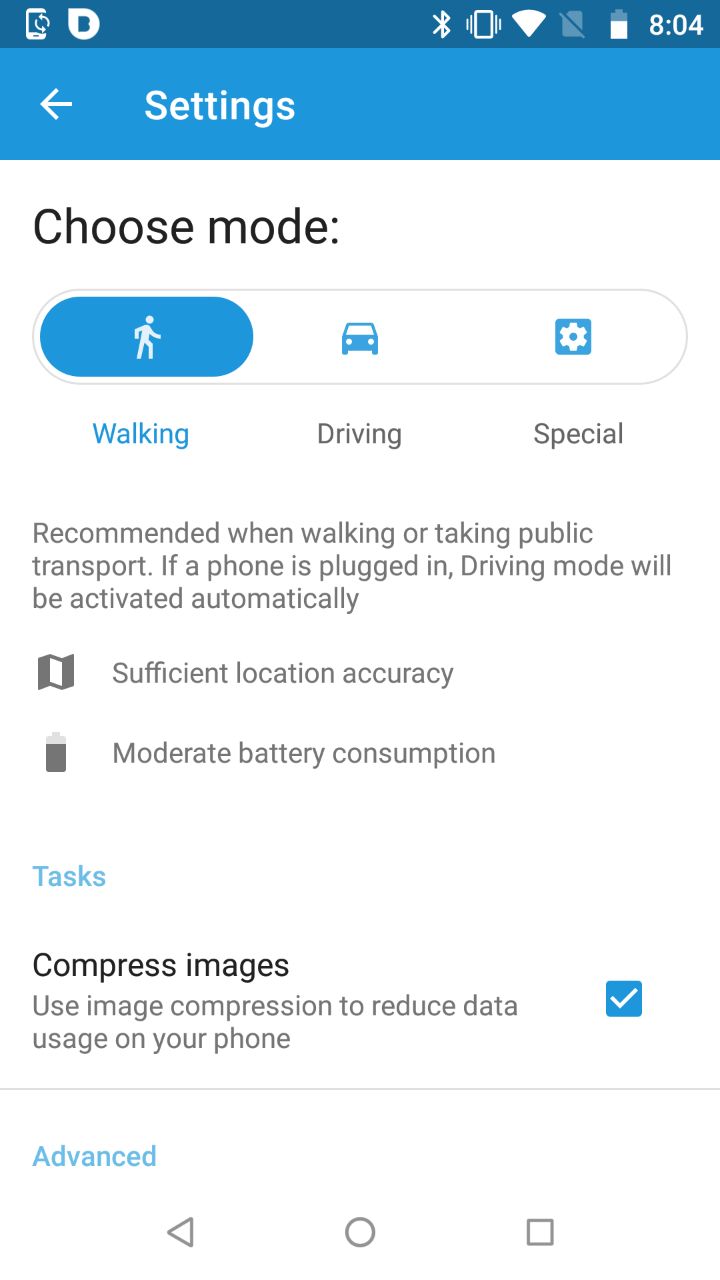
Task: Tap the system home button
Action: pos(360,1232)
